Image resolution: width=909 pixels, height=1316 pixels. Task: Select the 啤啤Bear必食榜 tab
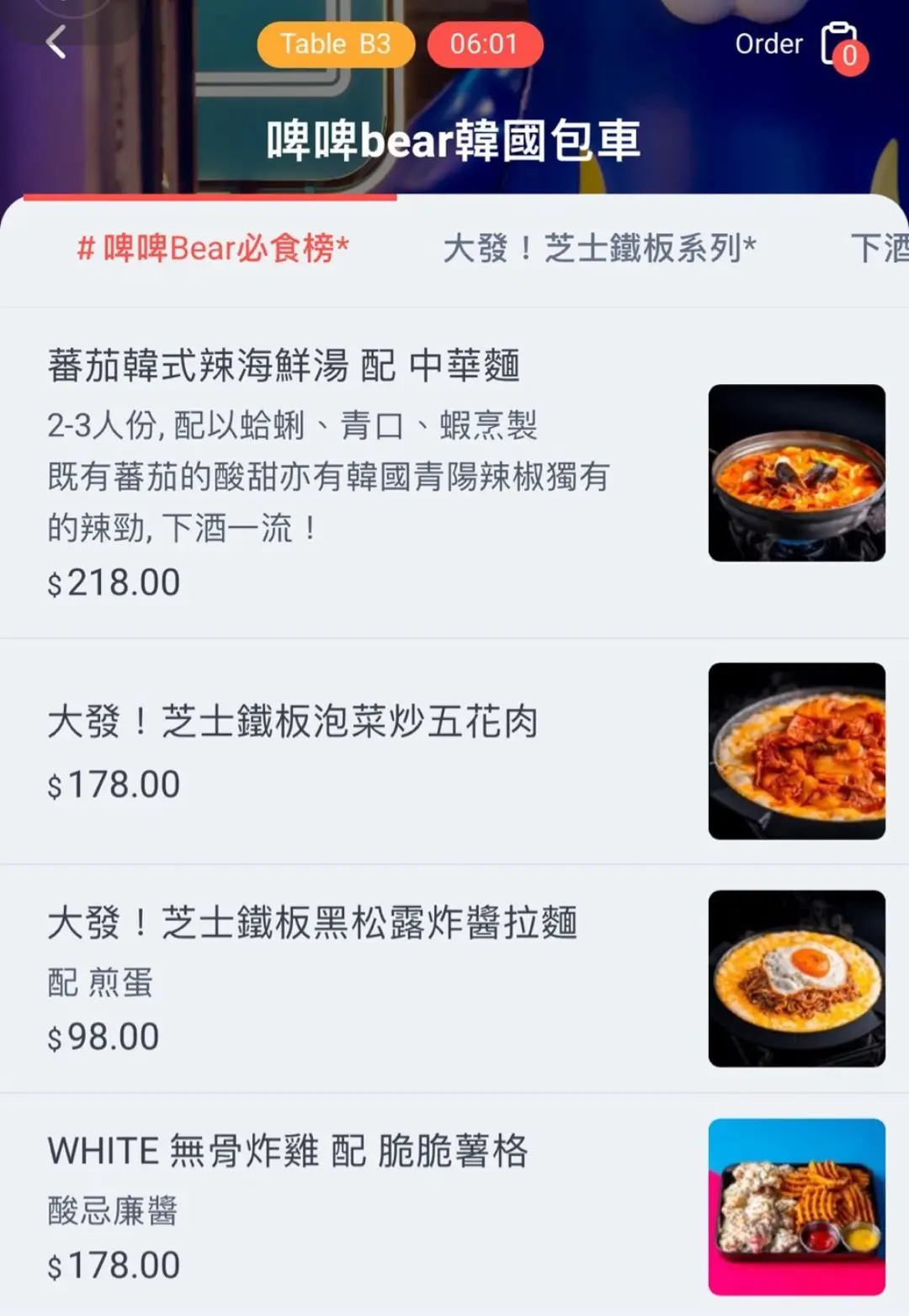click(x=213, y=248)
